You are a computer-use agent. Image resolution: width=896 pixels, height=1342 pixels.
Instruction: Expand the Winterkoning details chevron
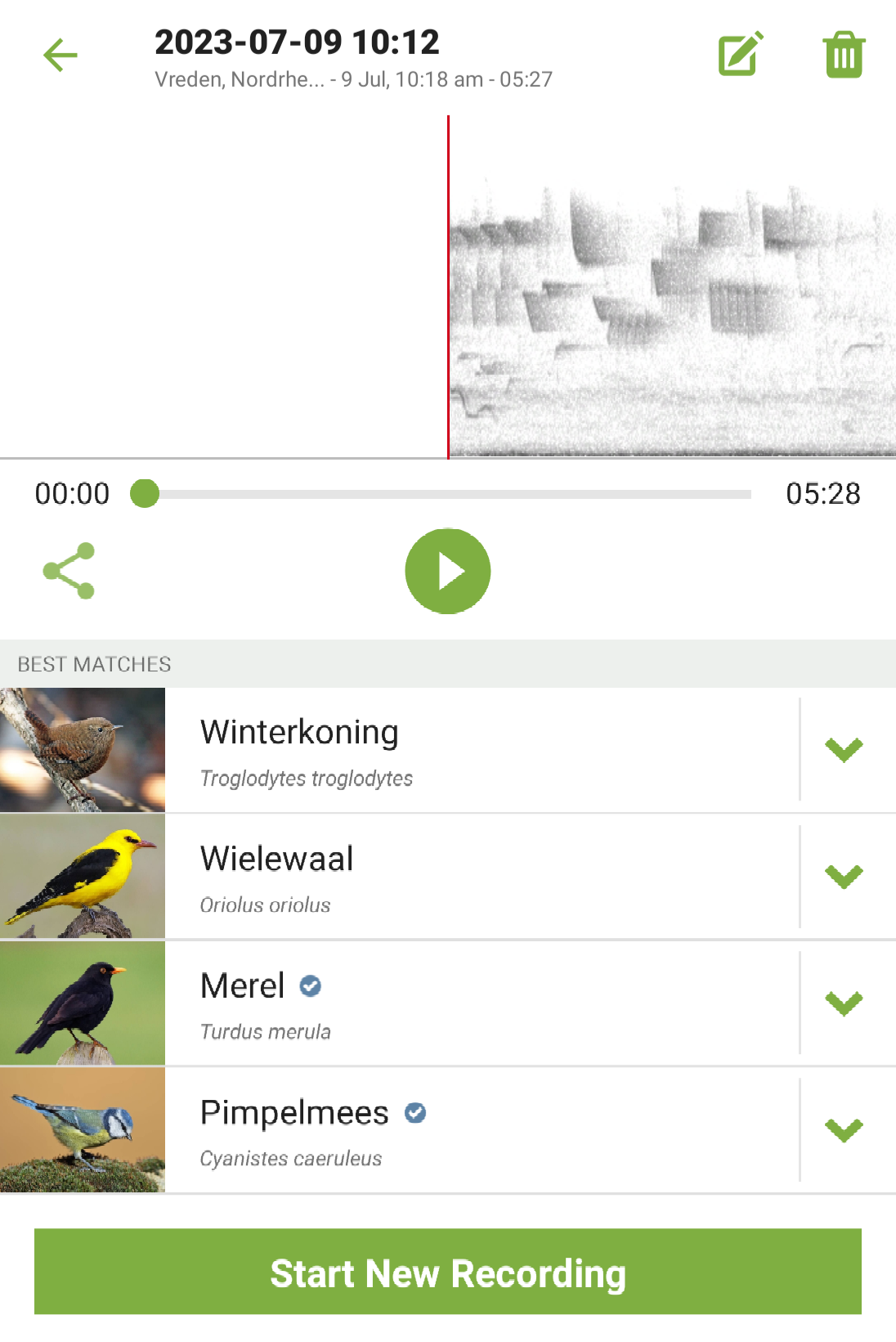[x=844, y=750]
